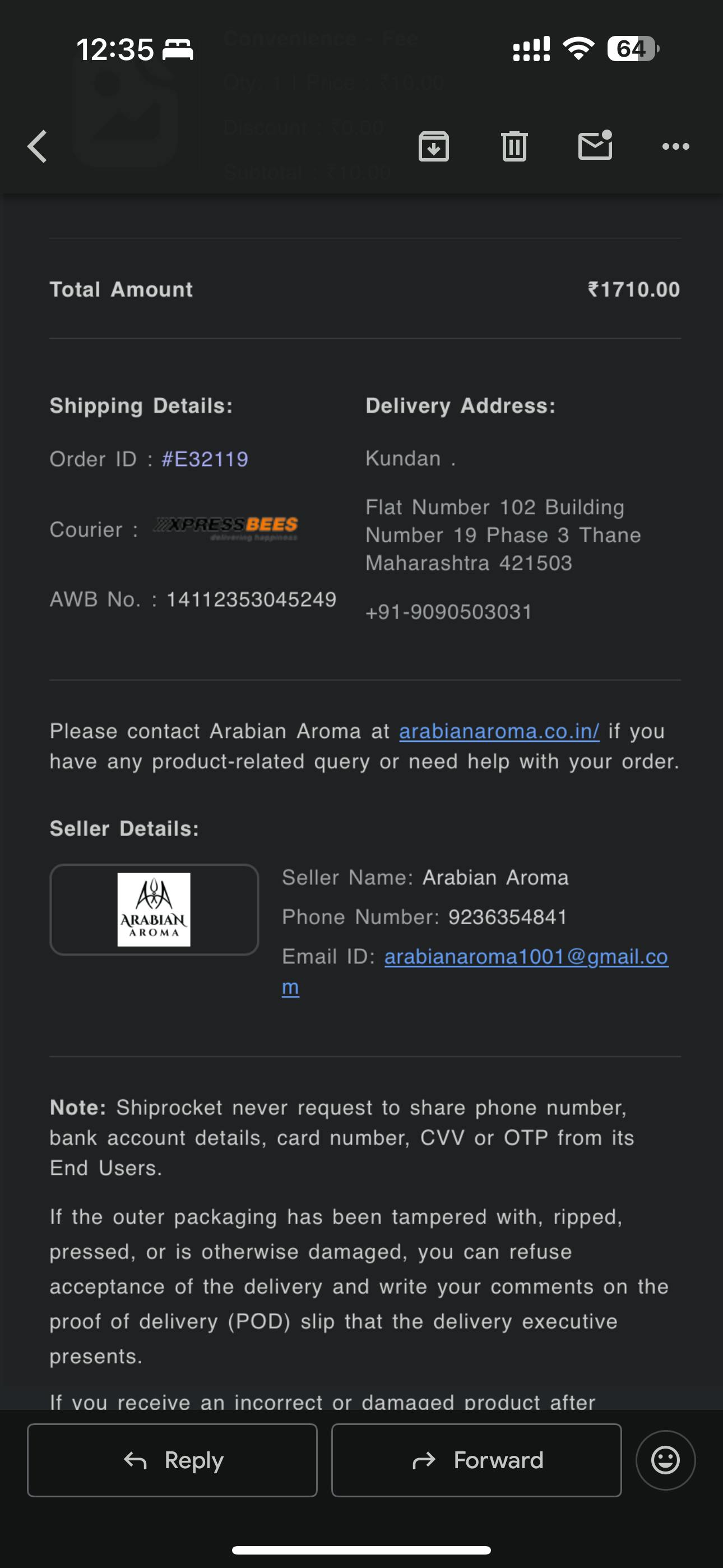Email arabianaroma1001@gmail.com
Screen dimensions: 723x1568
pos(526,957)
